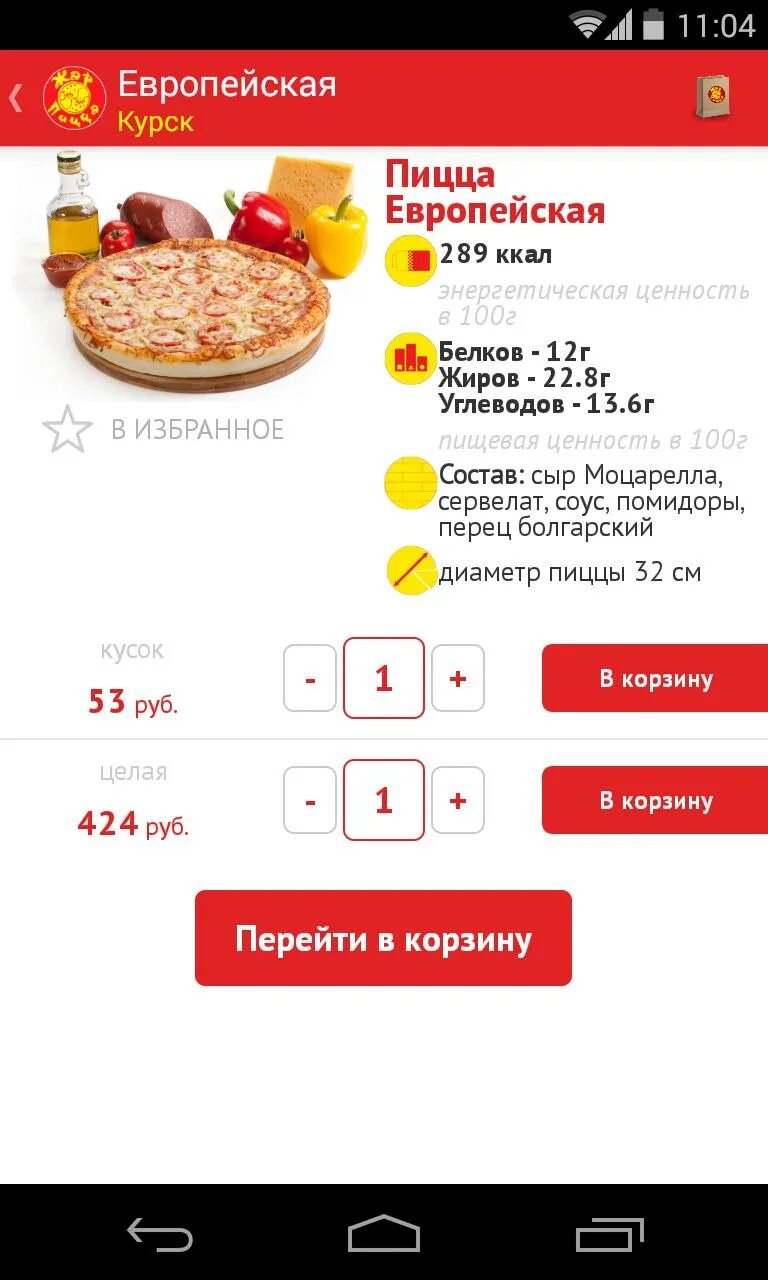Viewport: 768px width, 1280px height.
Task: Decrease slice quantity with minus button
Action: tap(309, 678)
